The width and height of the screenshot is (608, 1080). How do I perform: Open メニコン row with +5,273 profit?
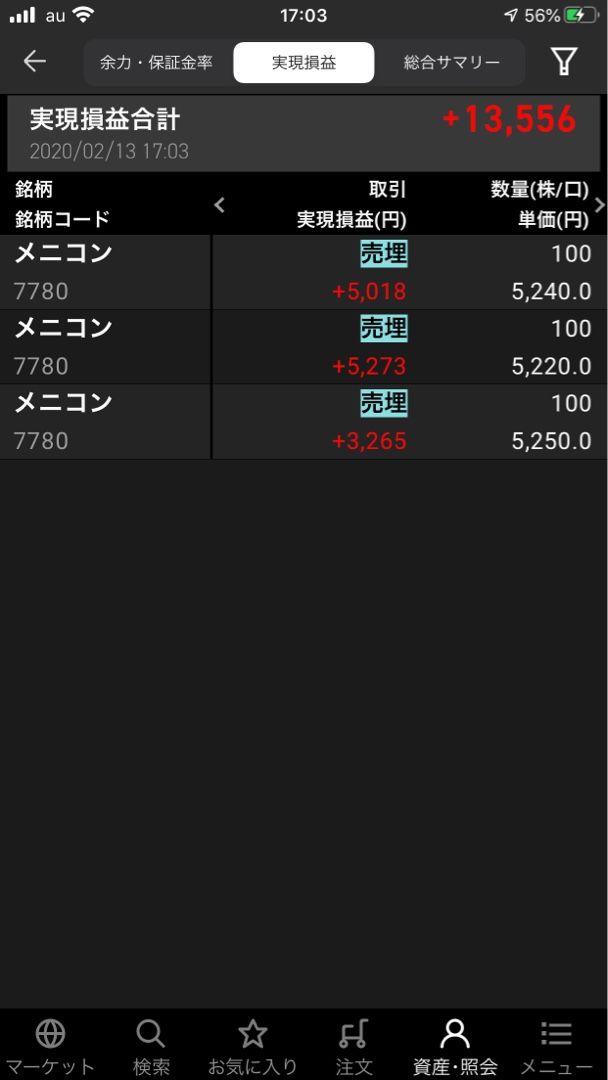coord(304,347)
